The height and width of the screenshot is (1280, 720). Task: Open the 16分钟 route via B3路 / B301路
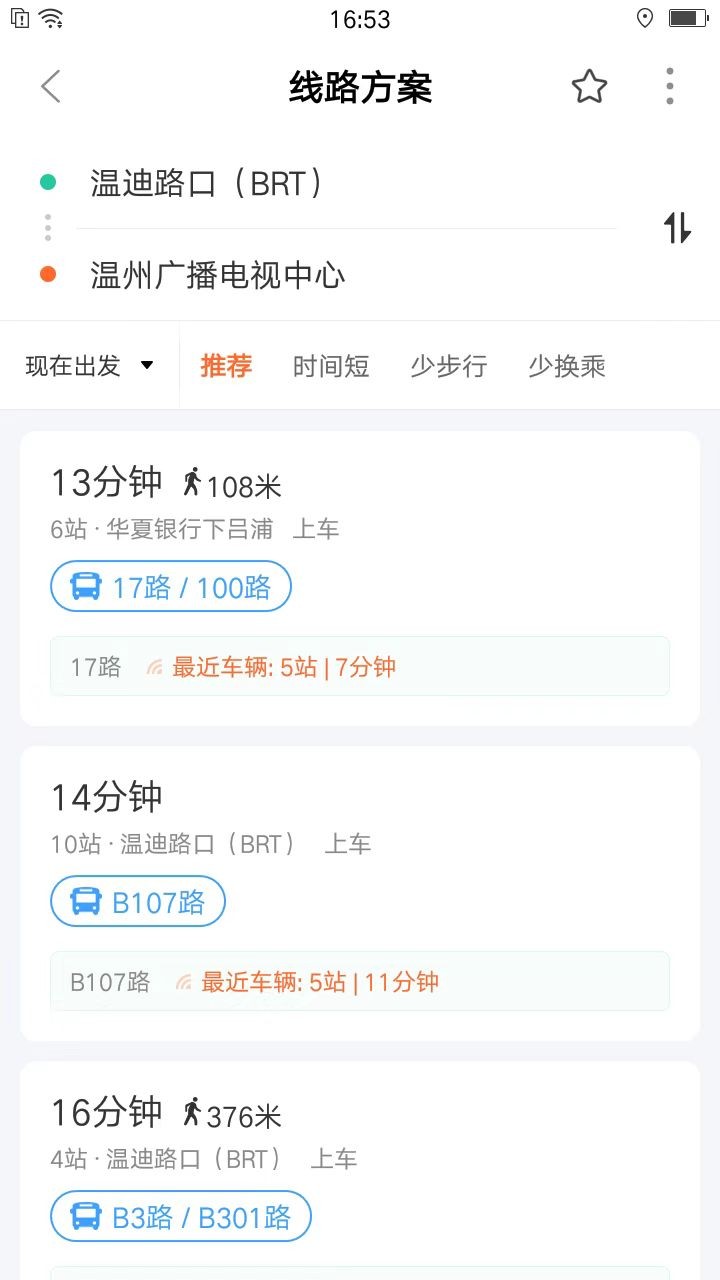[360, 1170]
